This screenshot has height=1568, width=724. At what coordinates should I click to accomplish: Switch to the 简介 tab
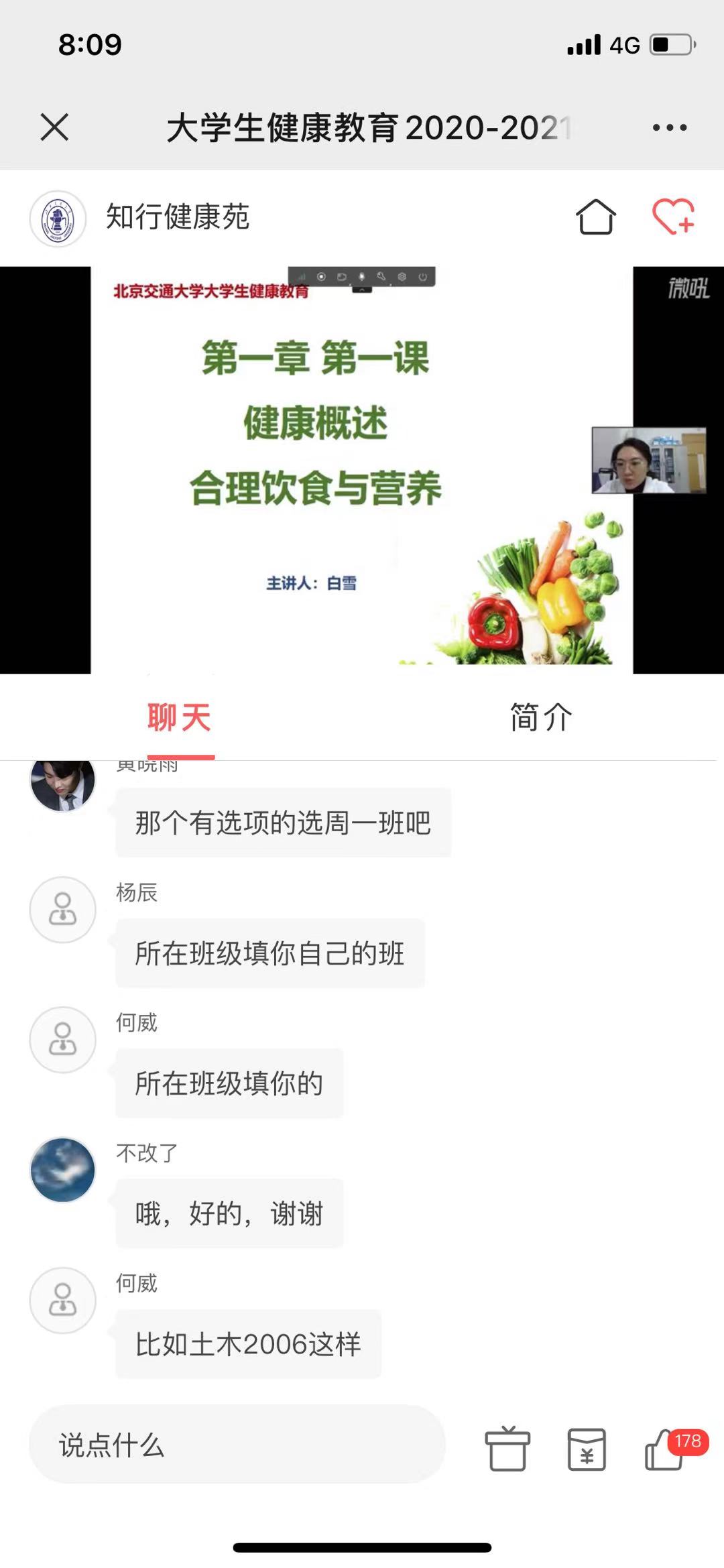coord(540,717)
